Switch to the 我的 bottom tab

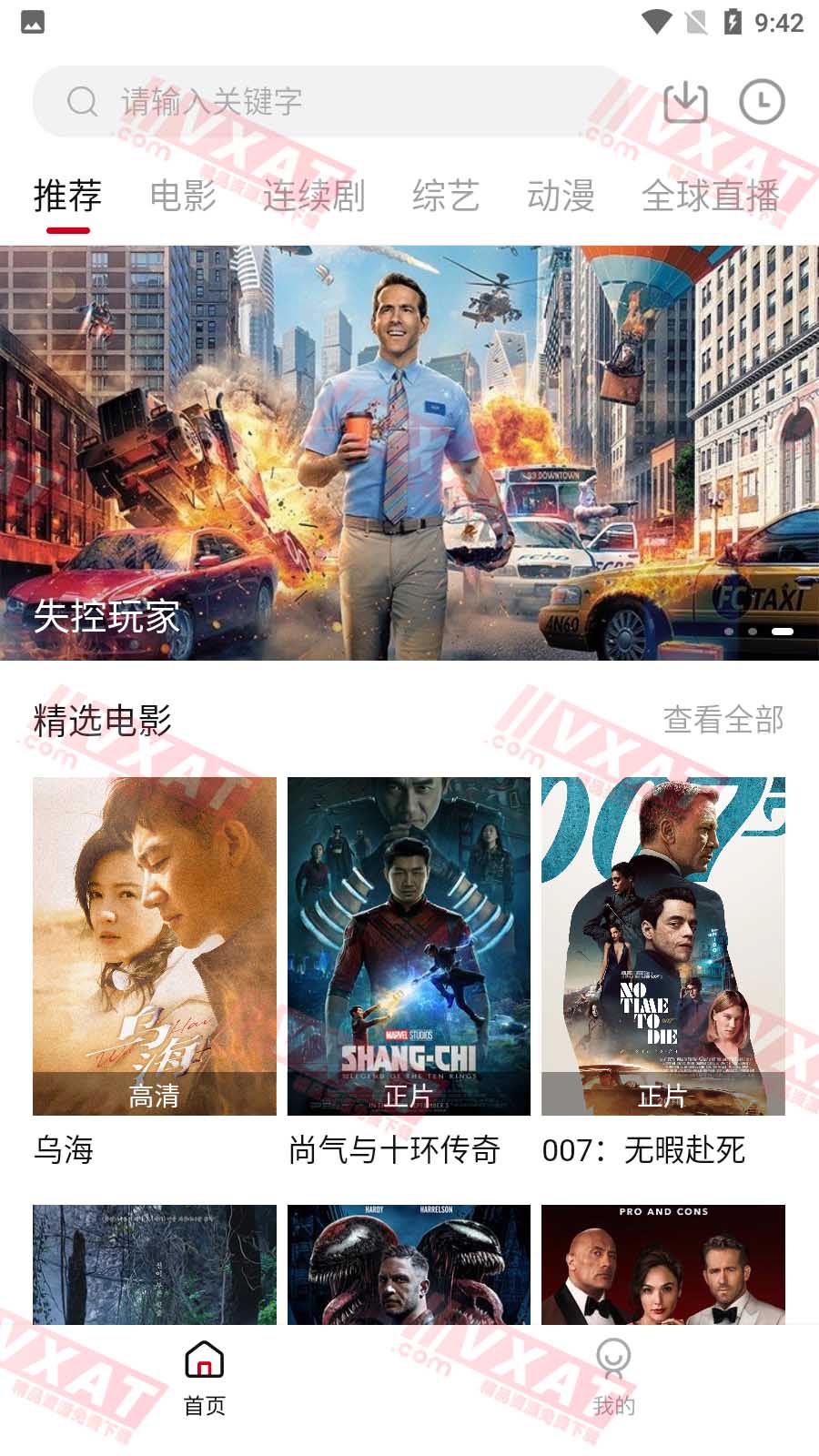613,1379
